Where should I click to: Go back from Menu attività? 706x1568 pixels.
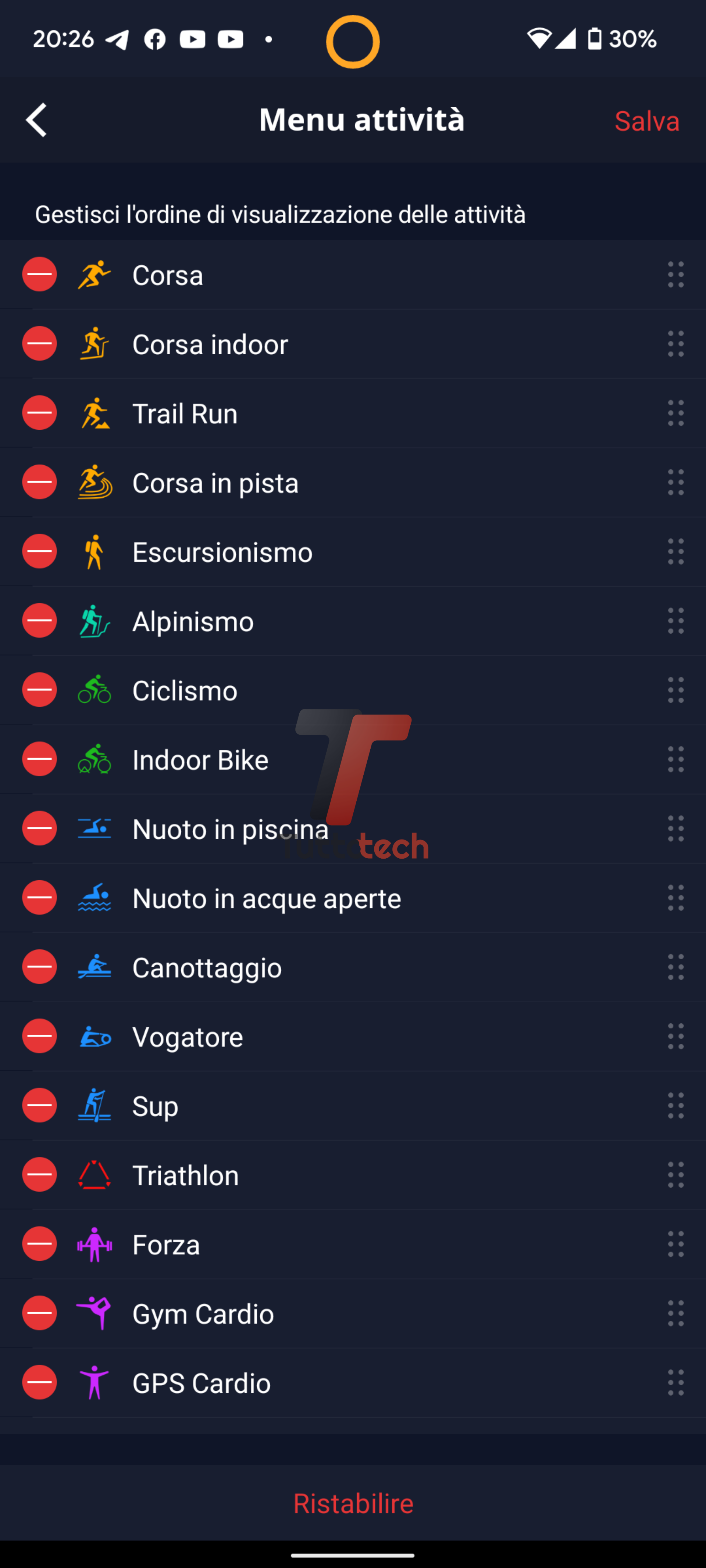point(36,120)
